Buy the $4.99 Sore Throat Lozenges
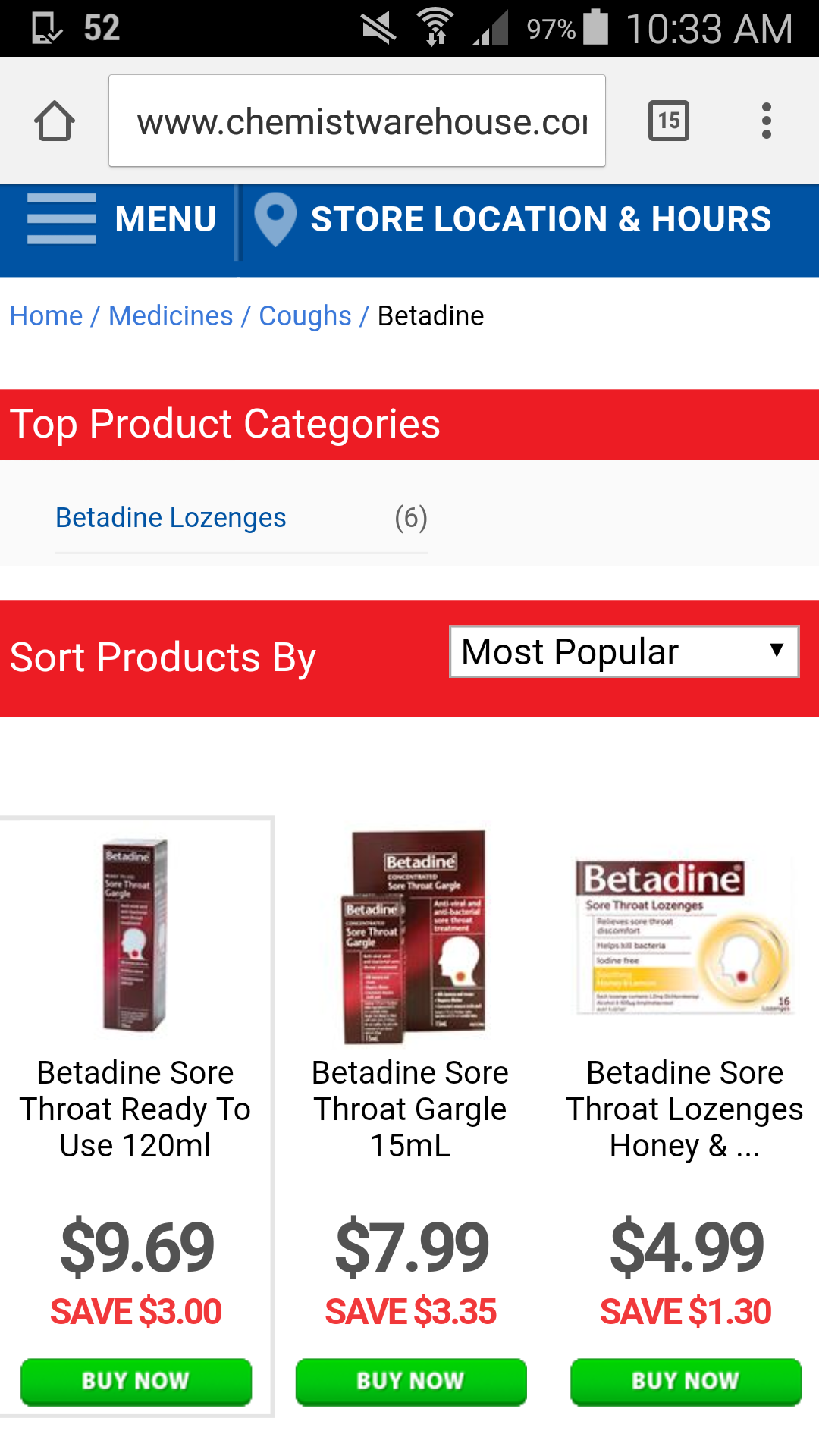This screenshot has height=1456, width=819. tap(686, 1382)
